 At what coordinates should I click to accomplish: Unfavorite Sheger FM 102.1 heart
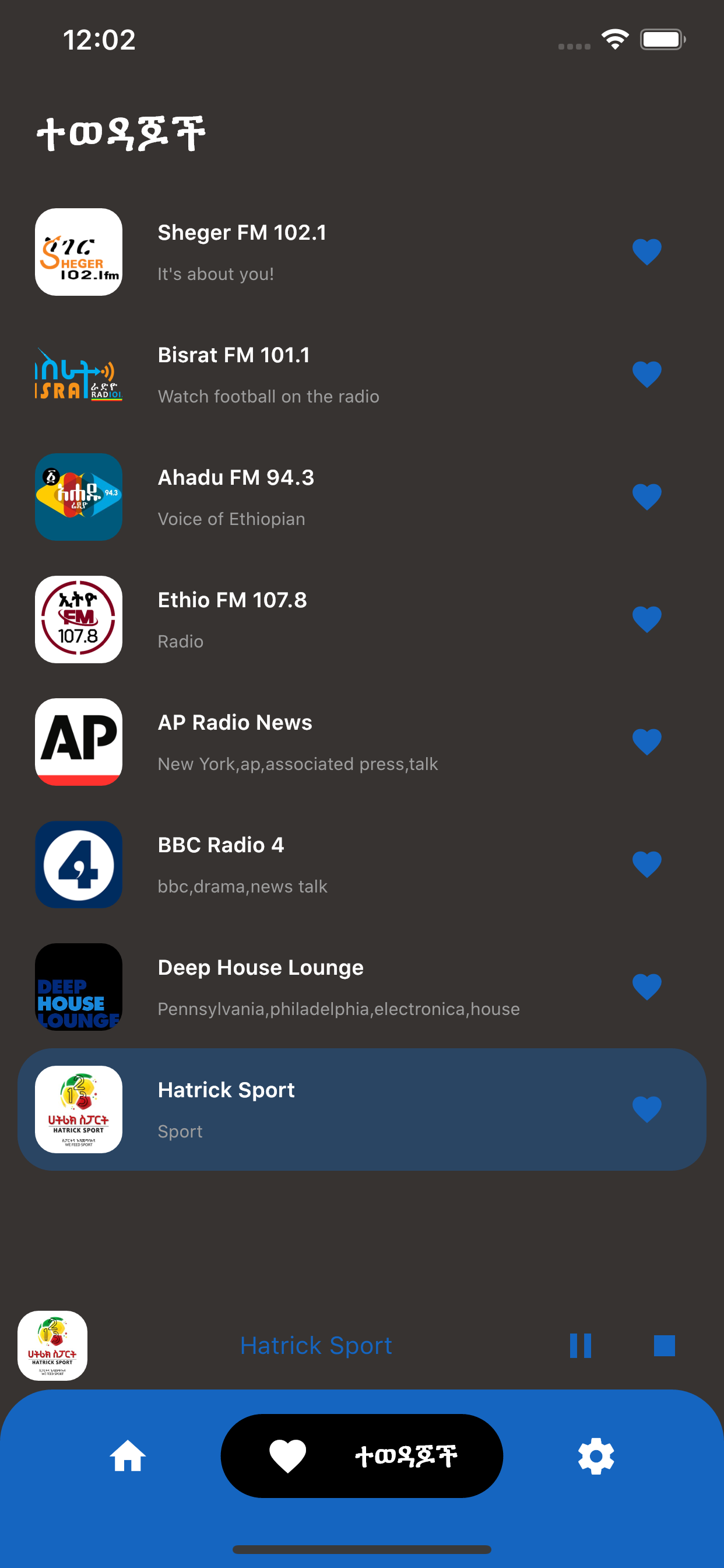(646, 252)
